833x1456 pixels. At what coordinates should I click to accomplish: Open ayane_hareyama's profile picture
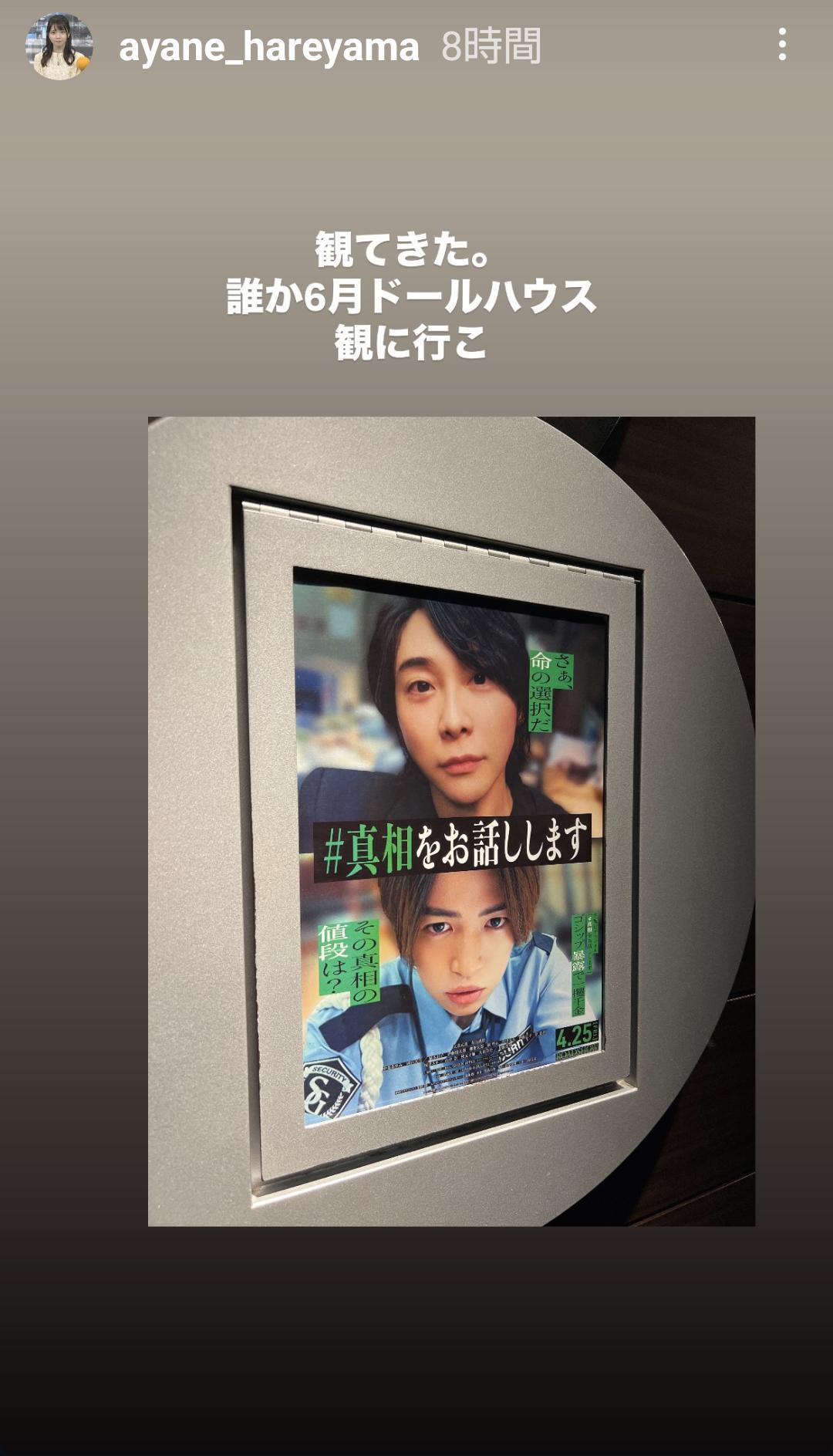point(59,46)
